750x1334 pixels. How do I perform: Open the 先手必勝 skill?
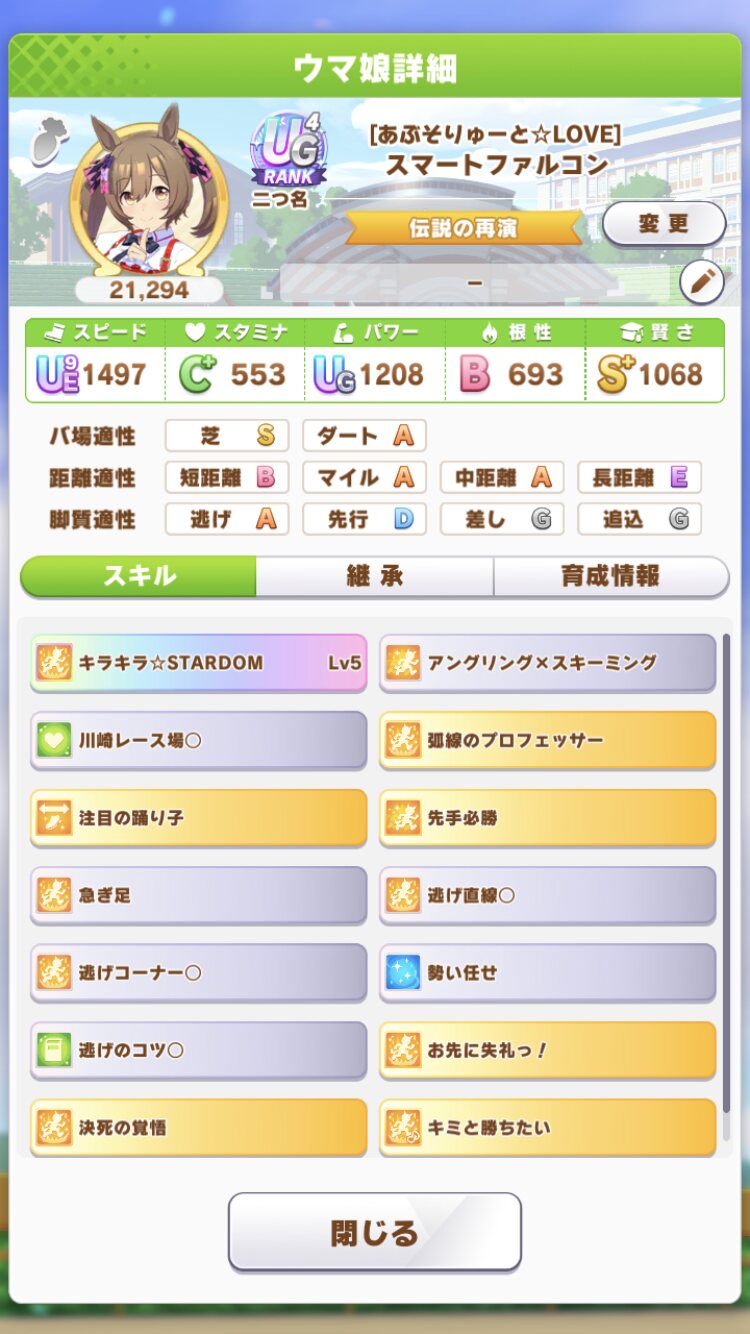point(547,817)
